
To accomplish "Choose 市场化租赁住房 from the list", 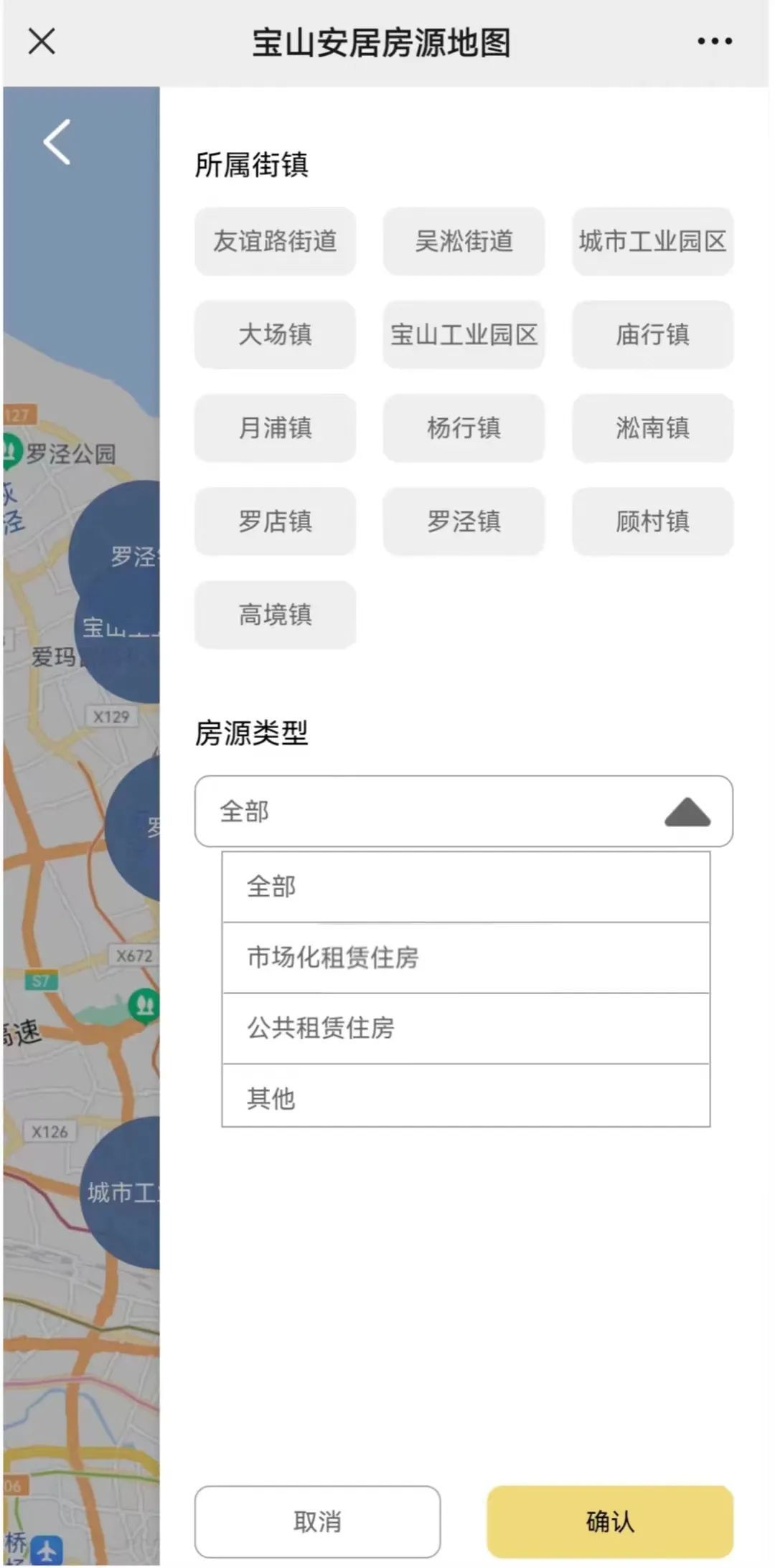I will (465, 958).
